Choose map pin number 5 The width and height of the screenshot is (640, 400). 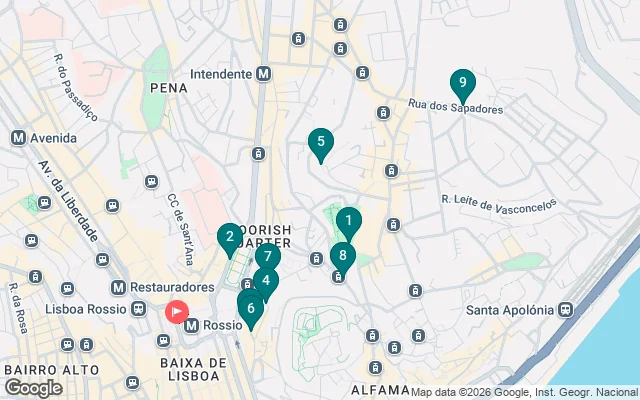(320, 143)
